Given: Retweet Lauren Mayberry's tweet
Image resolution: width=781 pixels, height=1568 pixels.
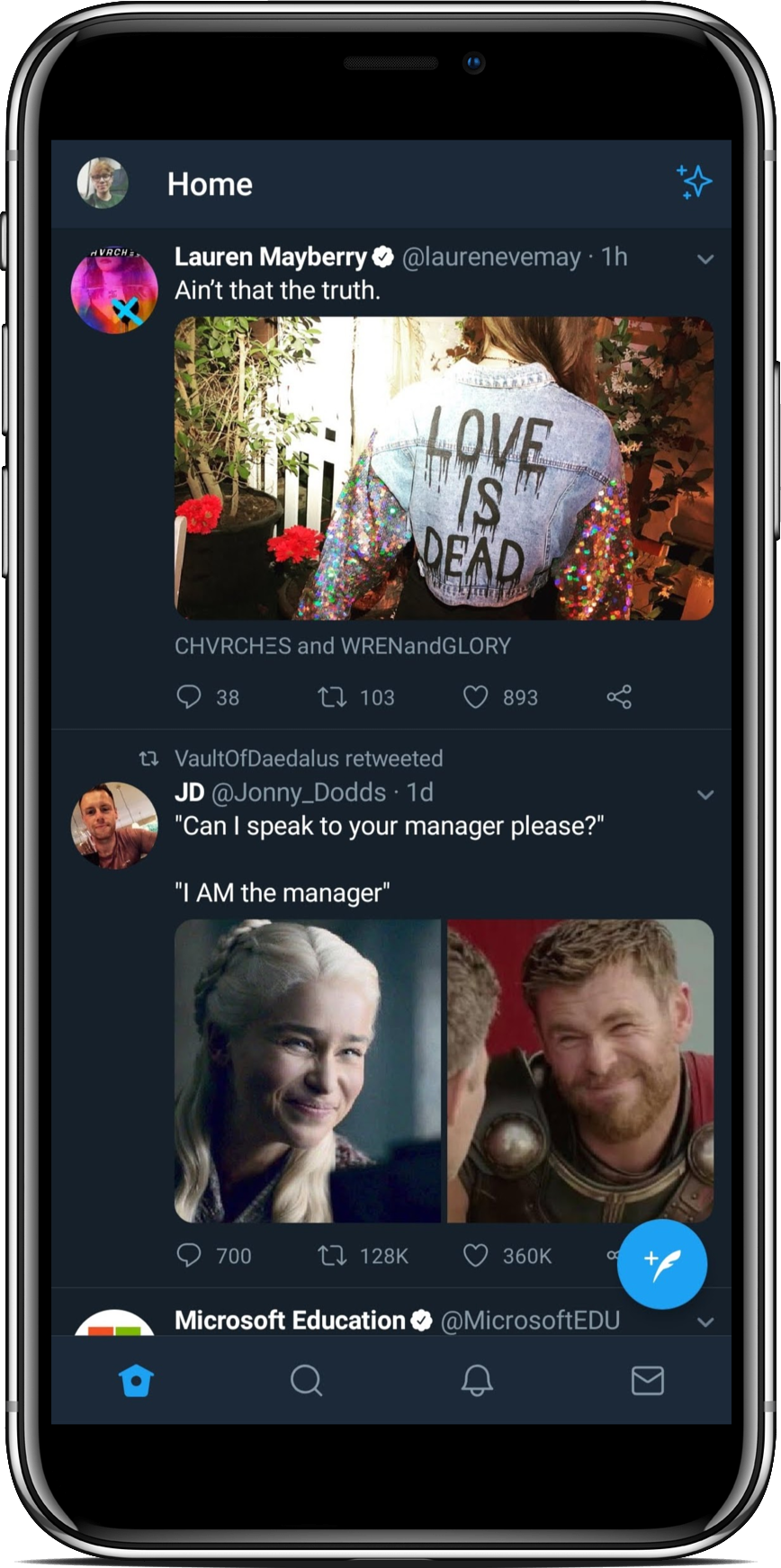Looking at the screenshot, I should pos(333,697).
